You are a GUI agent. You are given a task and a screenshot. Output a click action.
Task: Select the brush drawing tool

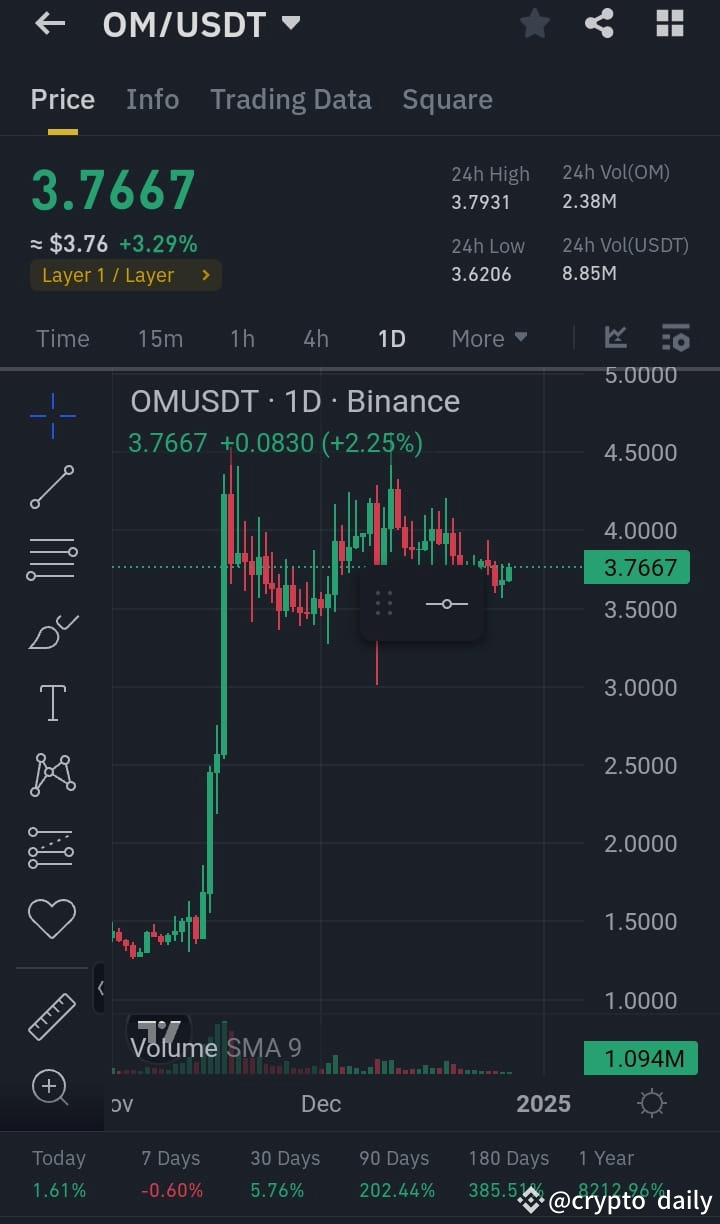click(51, 631)
